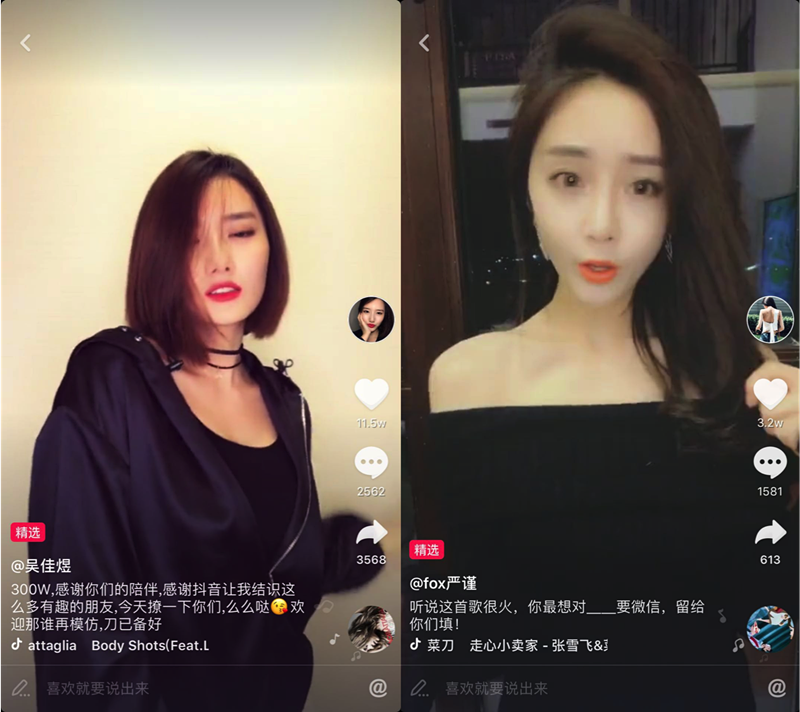Screen dimensions: 800x712
Task: Mention someone in 吴佳煜's comment box
Action: tap(378, 688)
